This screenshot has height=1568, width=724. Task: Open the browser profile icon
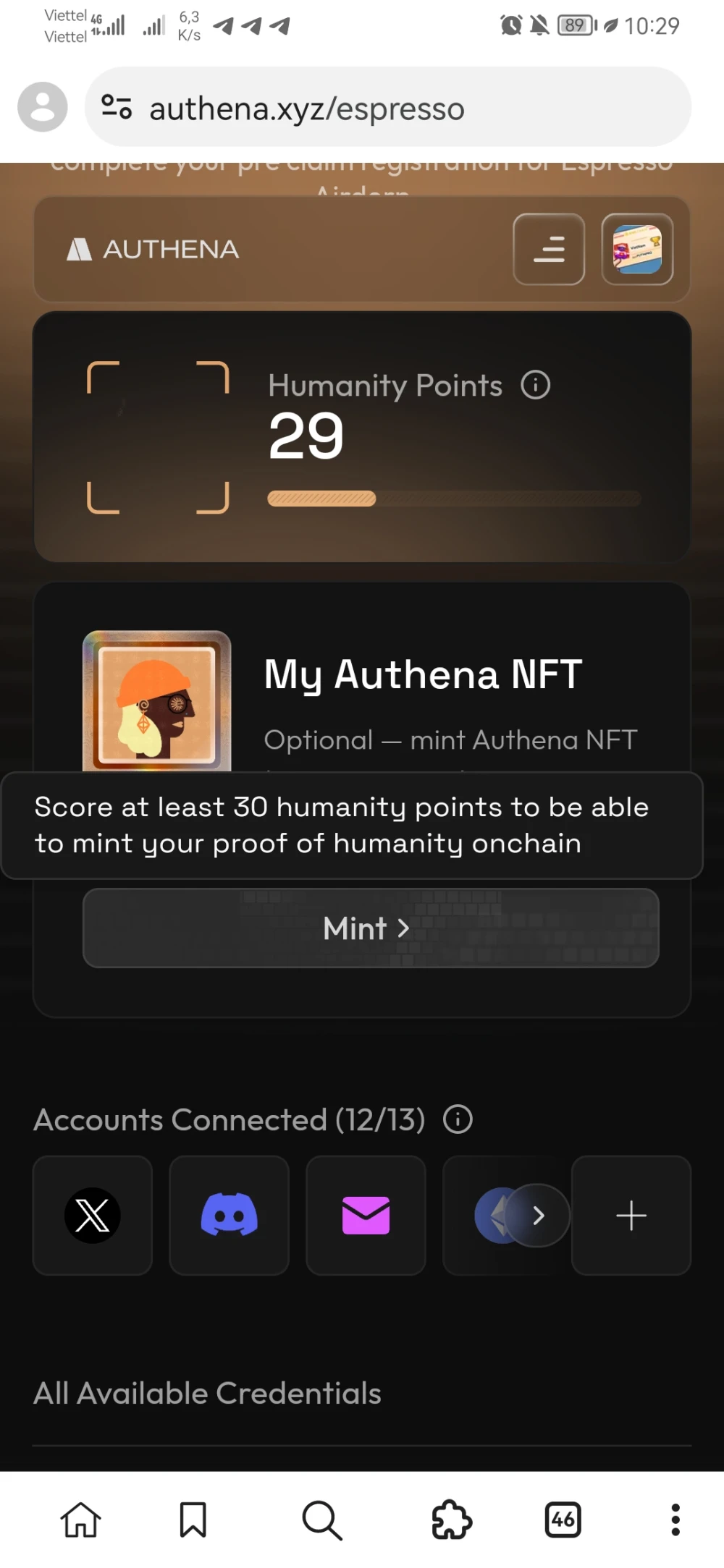click(x=43, y=107)
